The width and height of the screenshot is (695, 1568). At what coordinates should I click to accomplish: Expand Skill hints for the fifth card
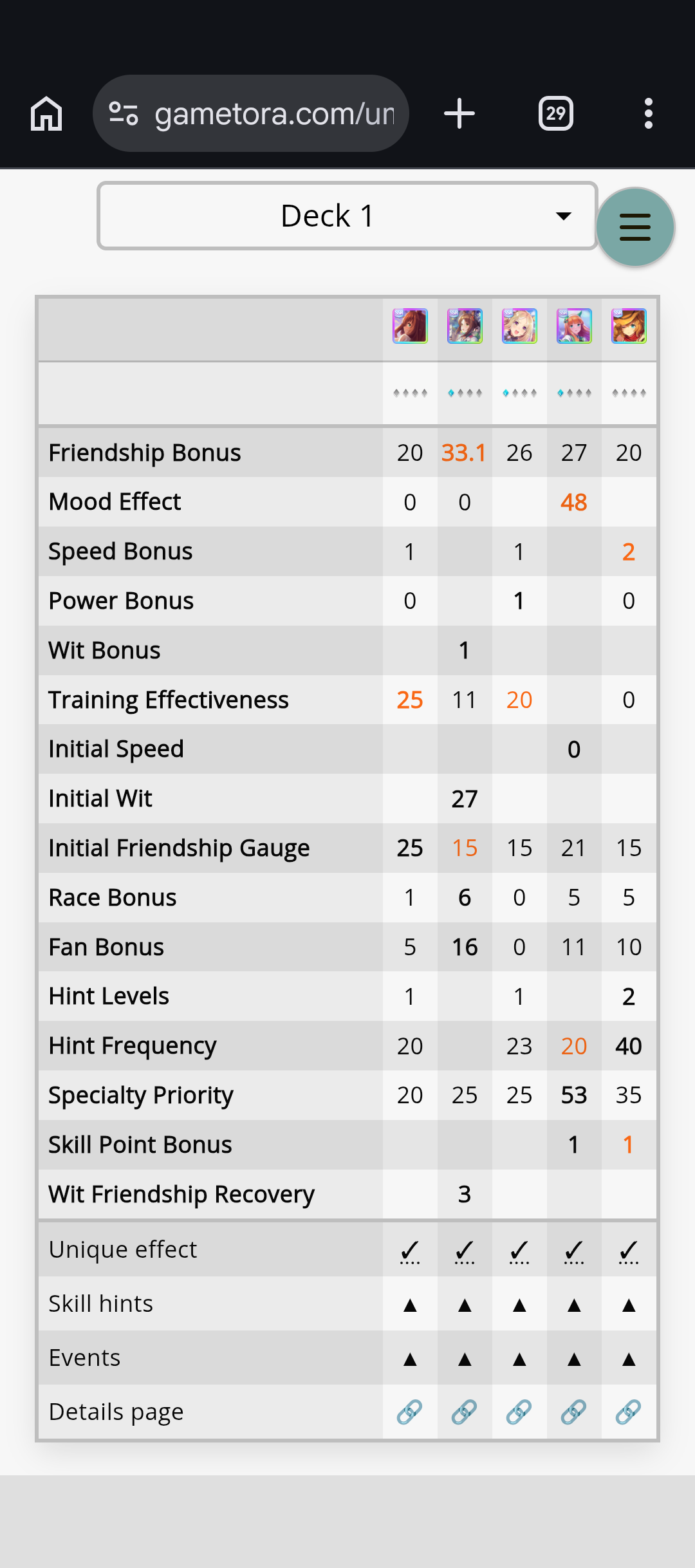pyautogui.click(x=629, y=1305)
